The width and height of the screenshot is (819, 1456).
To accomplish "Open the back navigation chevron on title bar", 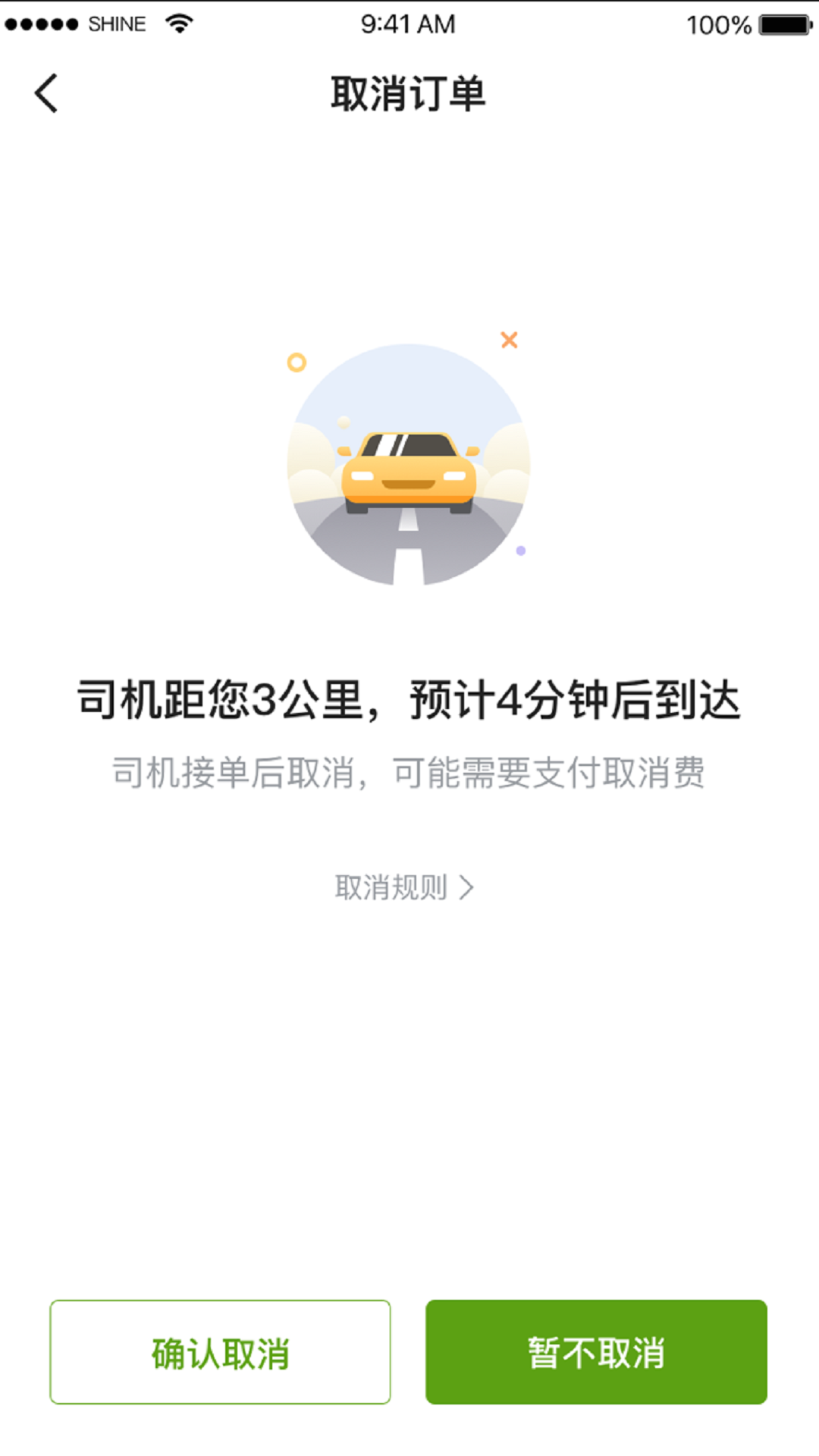I will (45, 93).
